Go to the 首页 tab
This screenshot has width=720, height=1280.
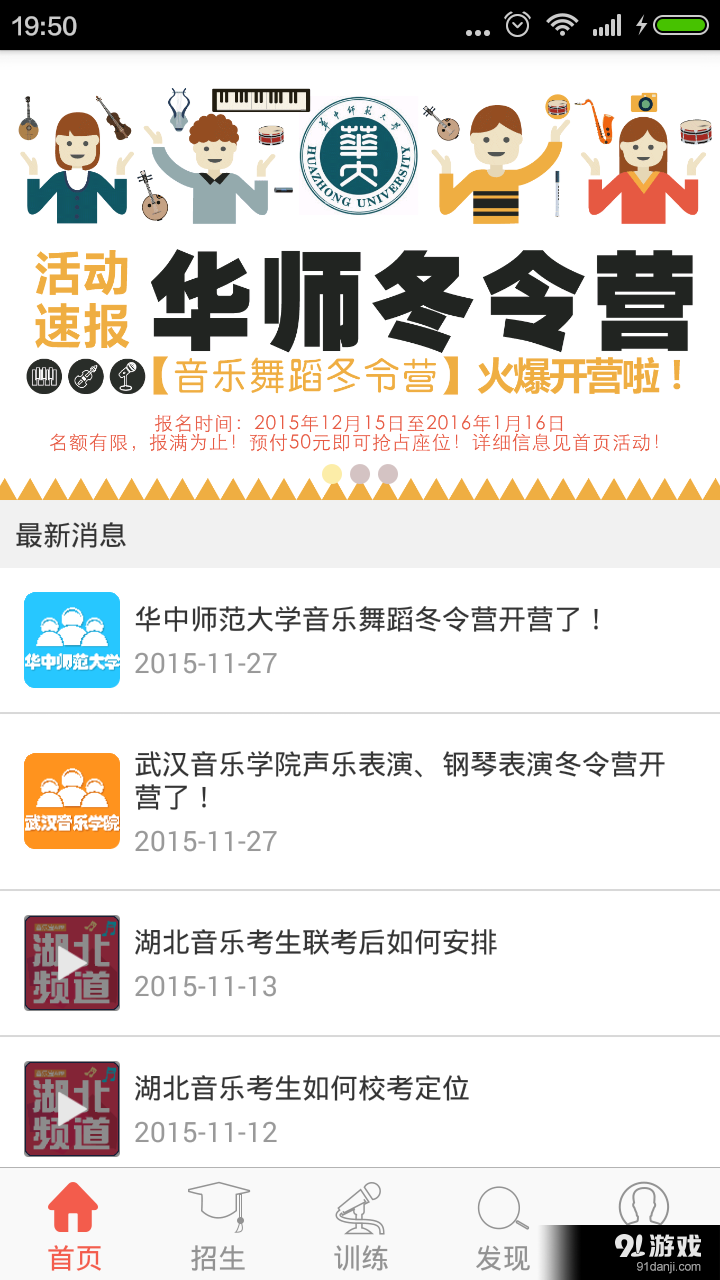74,1226
